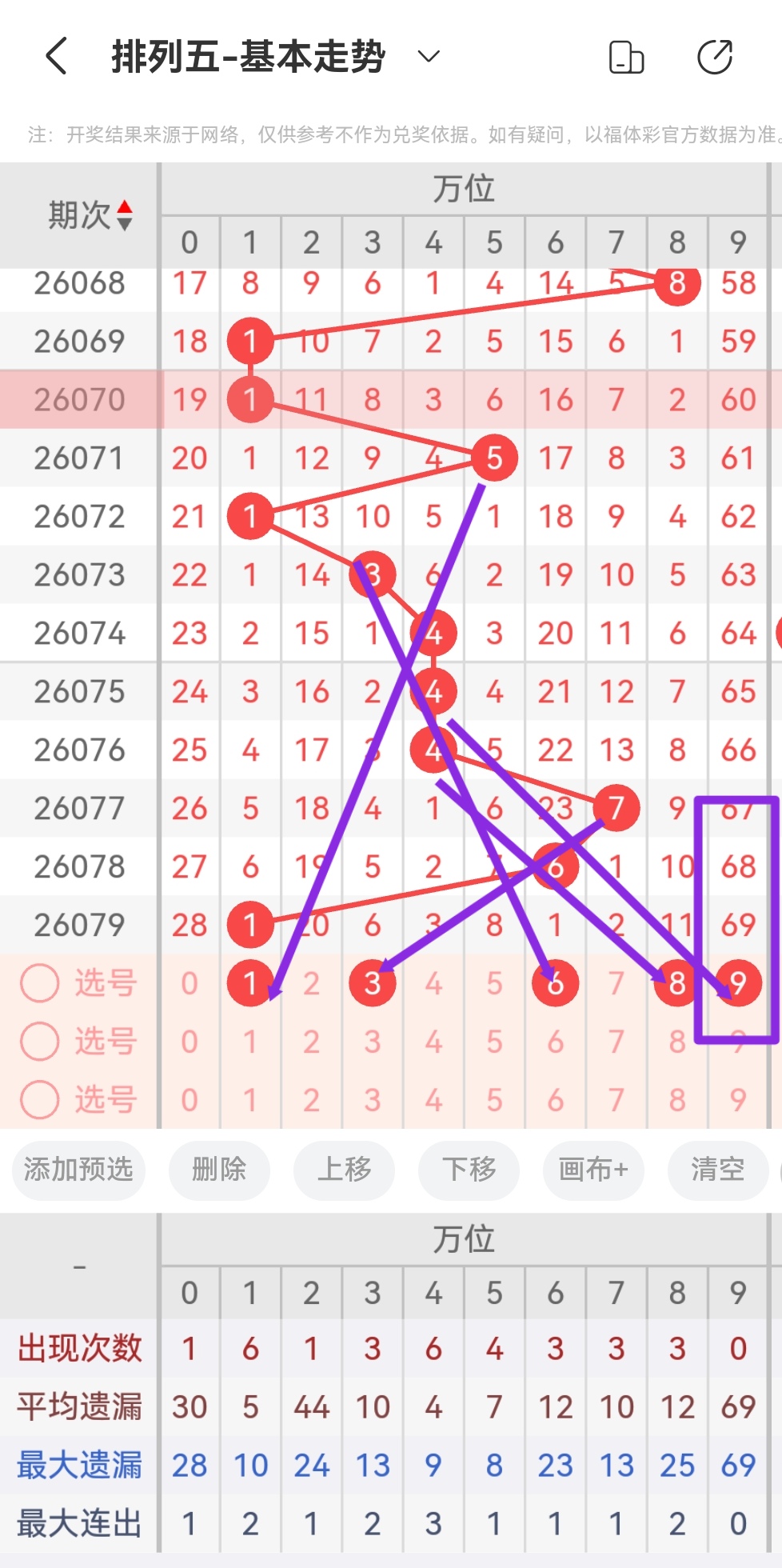Select number 2 in second 选号 row
The height and width of the screenshot is (1568, 782).
point(311,1041)
